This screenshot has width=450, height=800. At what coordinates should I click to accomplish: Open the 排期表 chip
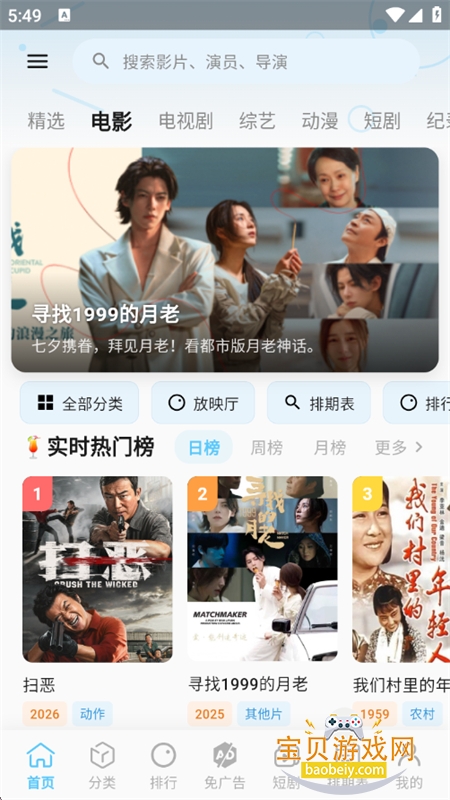pyautogui.click(x=319, y=403)
